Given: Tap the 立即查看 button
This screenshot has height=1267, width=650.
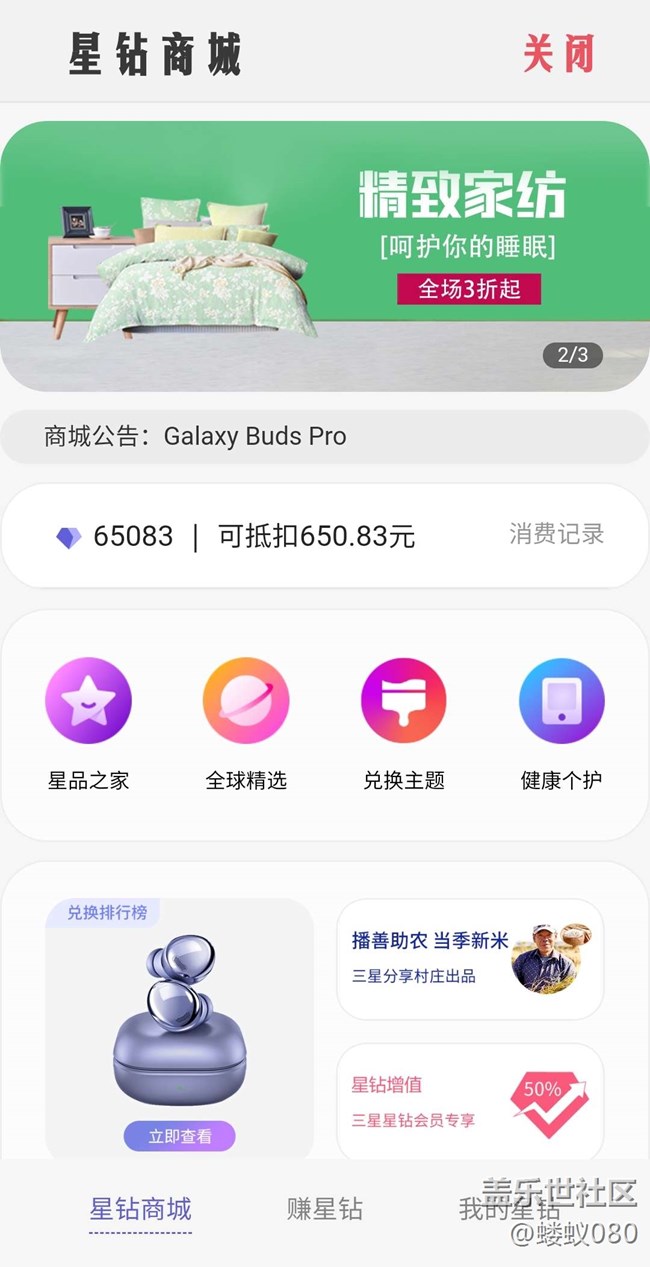Looking at the screenshot, I should point(180,1136).
